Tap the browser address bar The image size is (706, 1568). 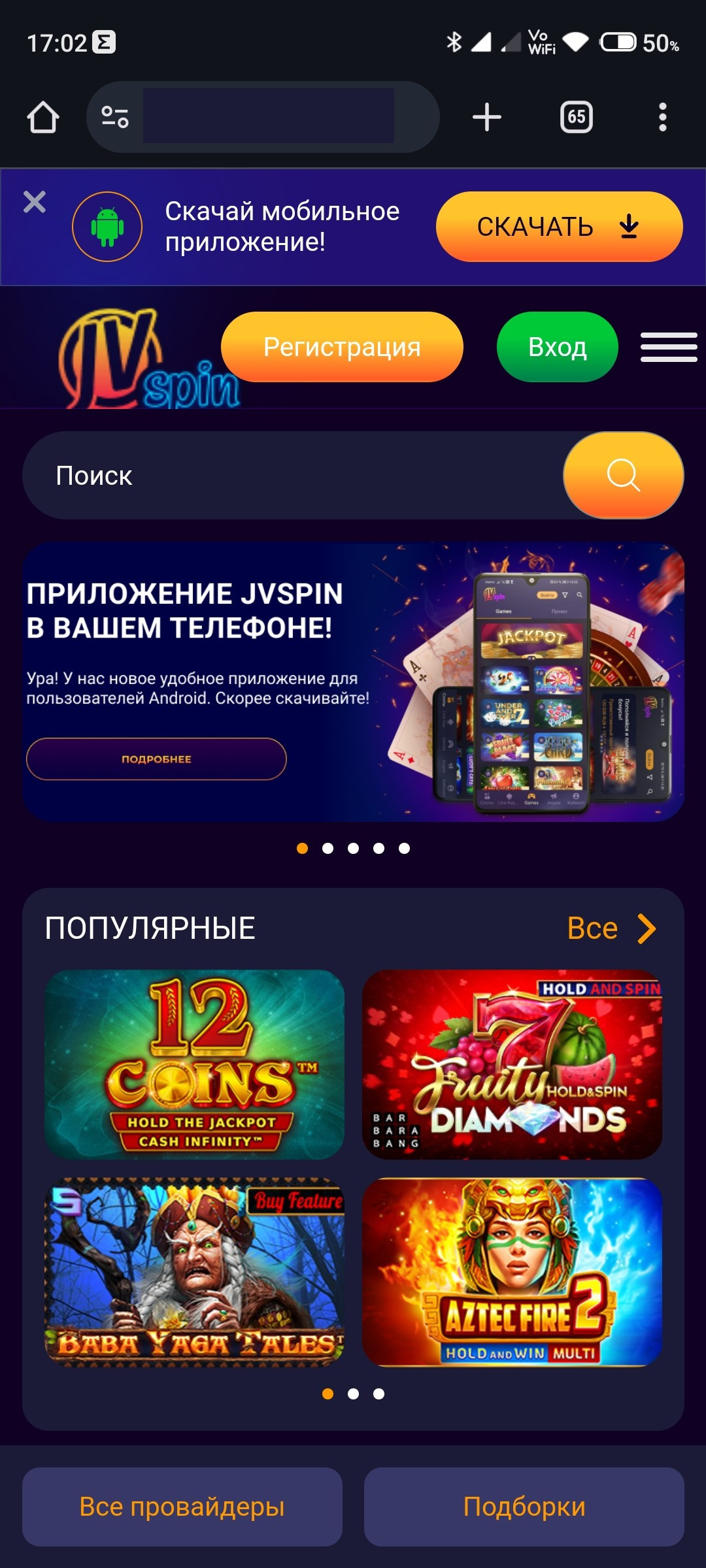(x=268, y=118)
